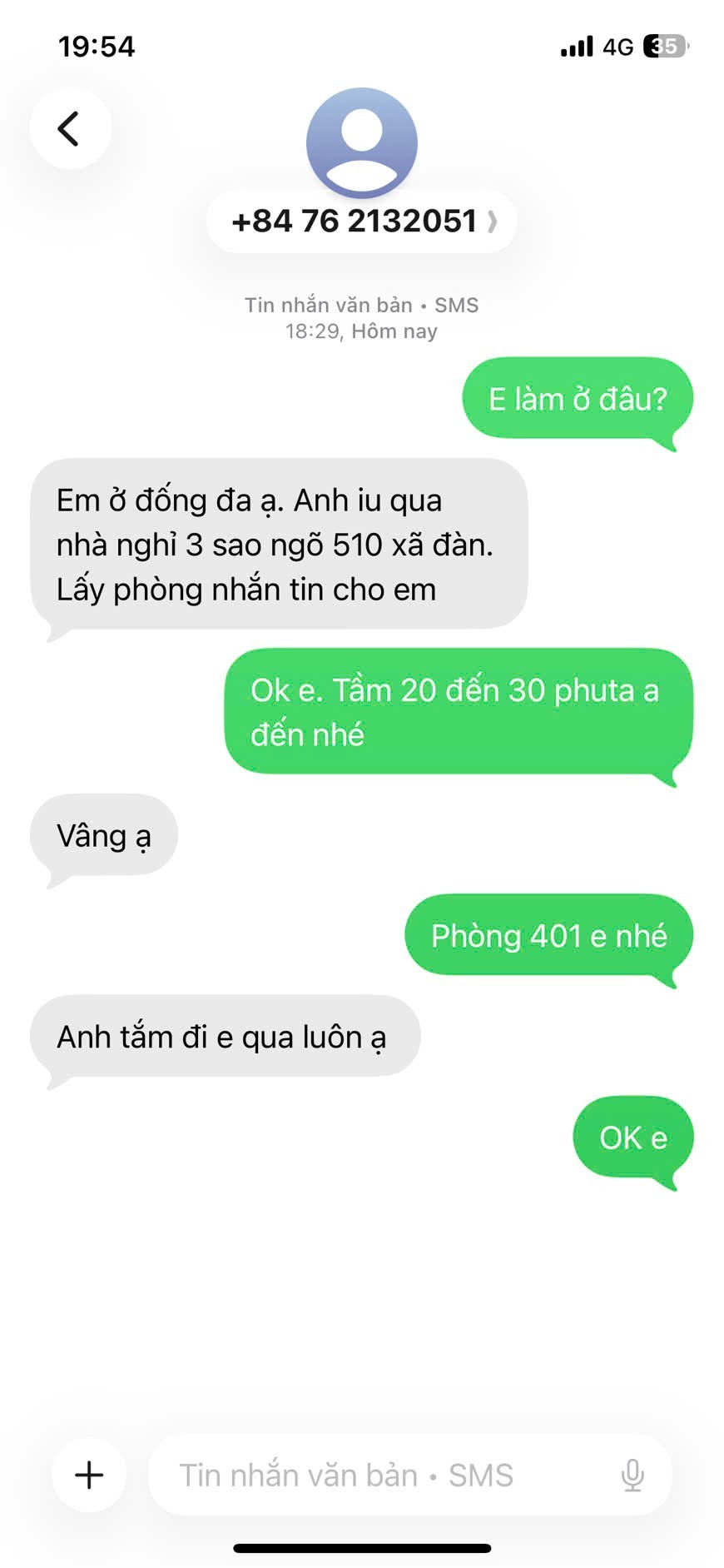Go back to the messages list

coord(70,129)
